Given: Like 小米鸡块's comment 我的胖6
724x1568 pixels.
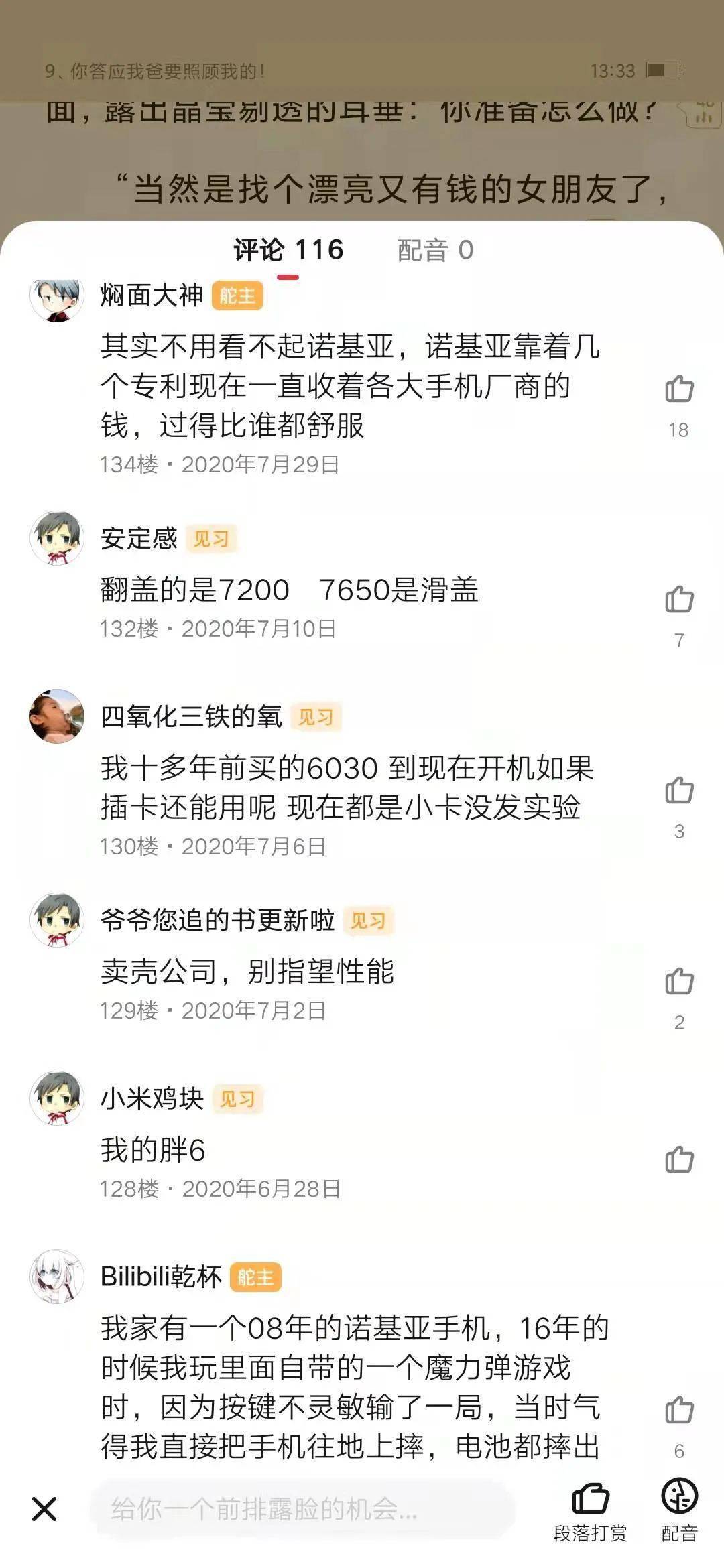Looking at the screenshot, I should click(678, 1159).
